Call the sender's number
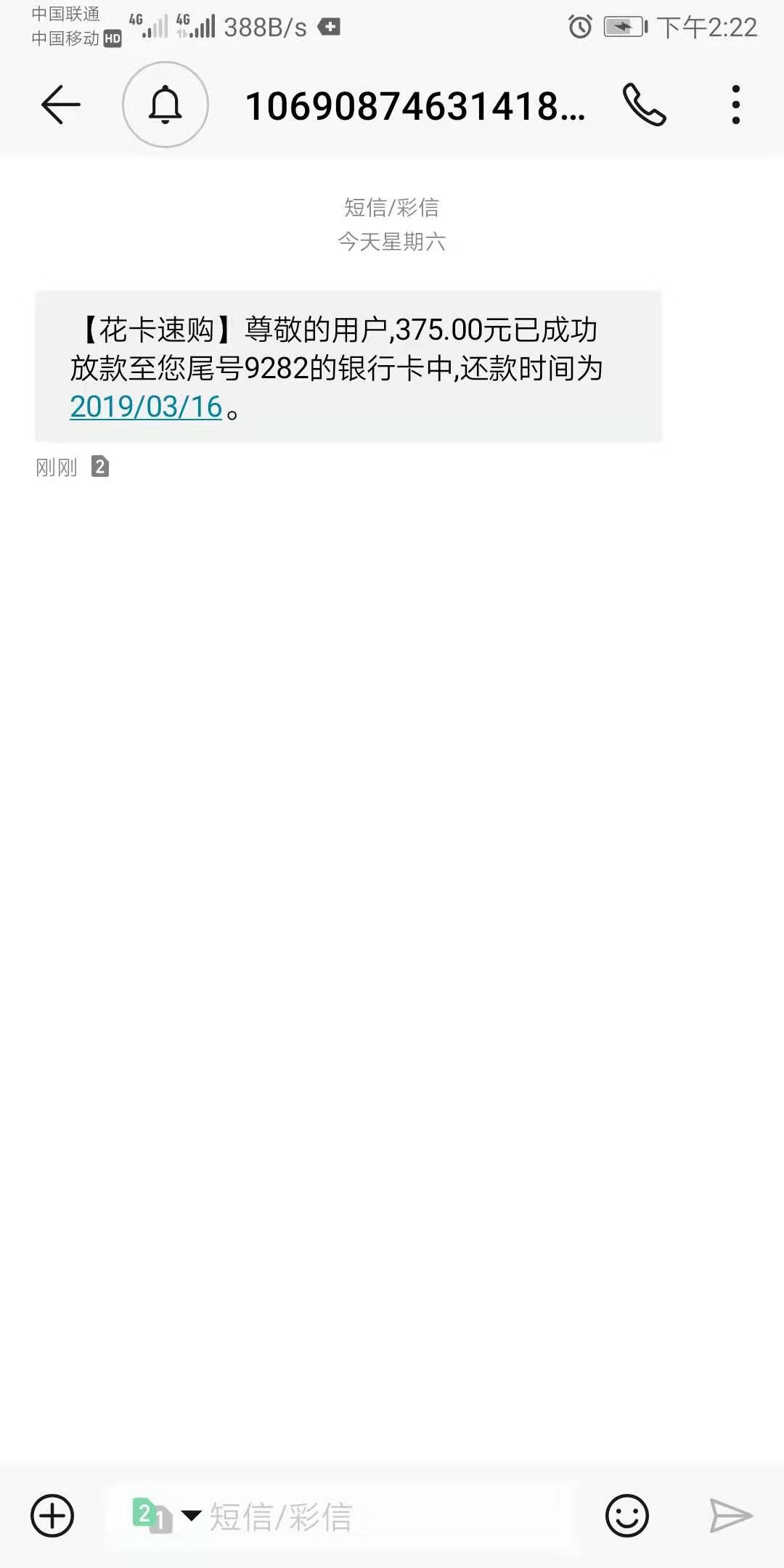The height and width of the screenshot is (1568, 784). pyautogui.click(x=644, y=105)
